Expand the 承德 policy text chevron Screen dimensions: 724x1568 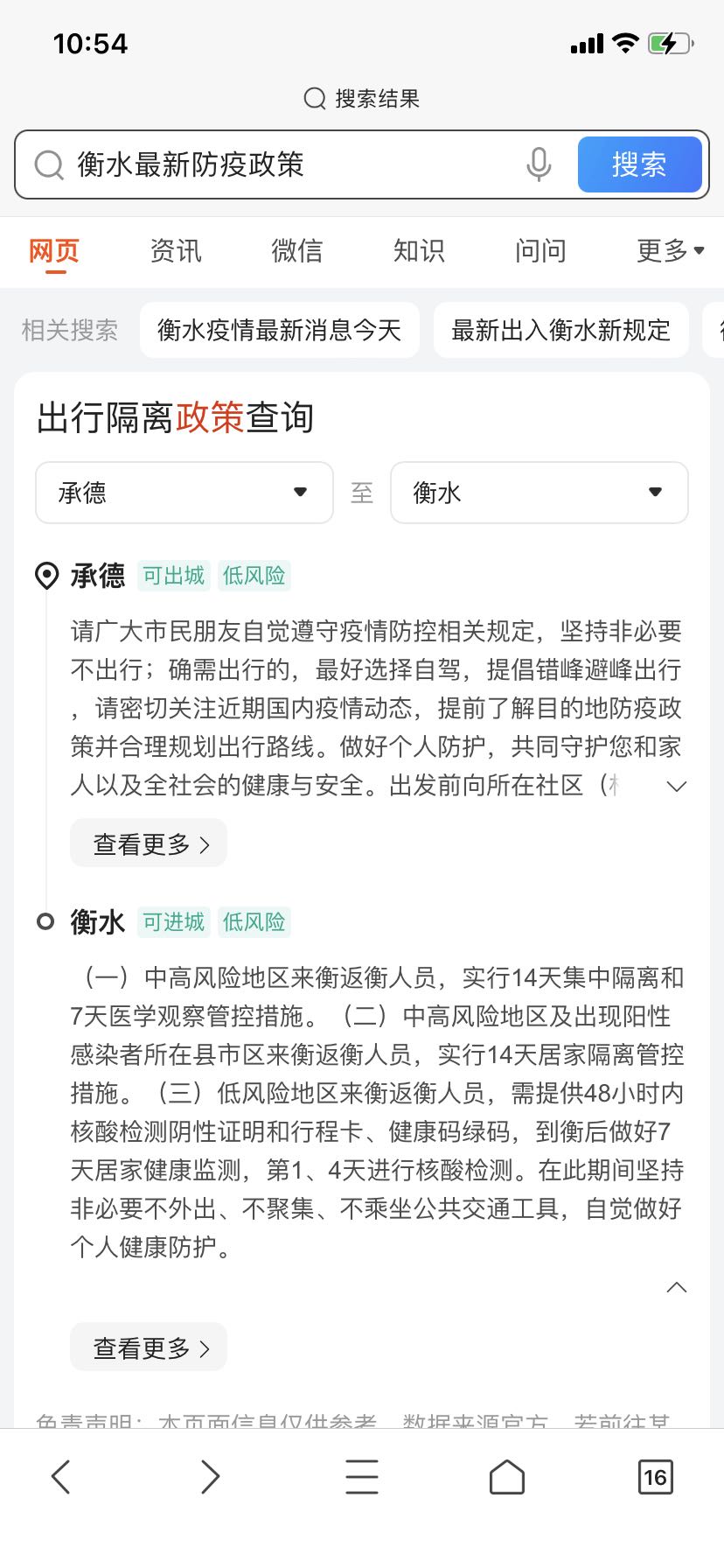677,786
